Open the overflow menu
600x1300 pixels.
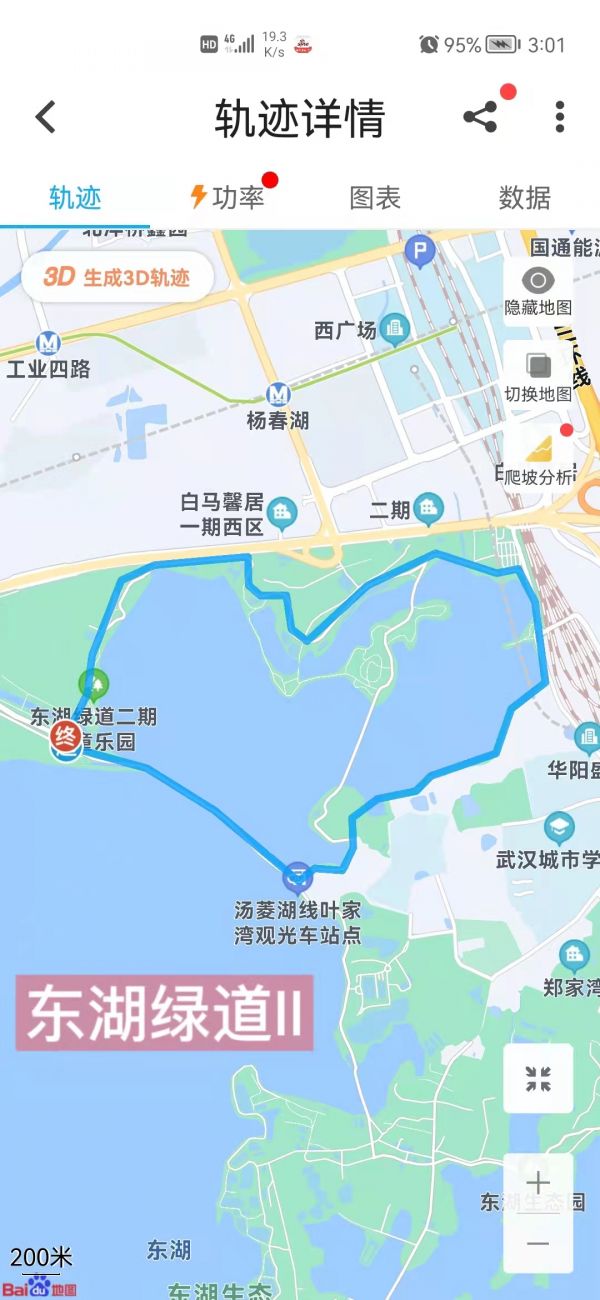559,117
